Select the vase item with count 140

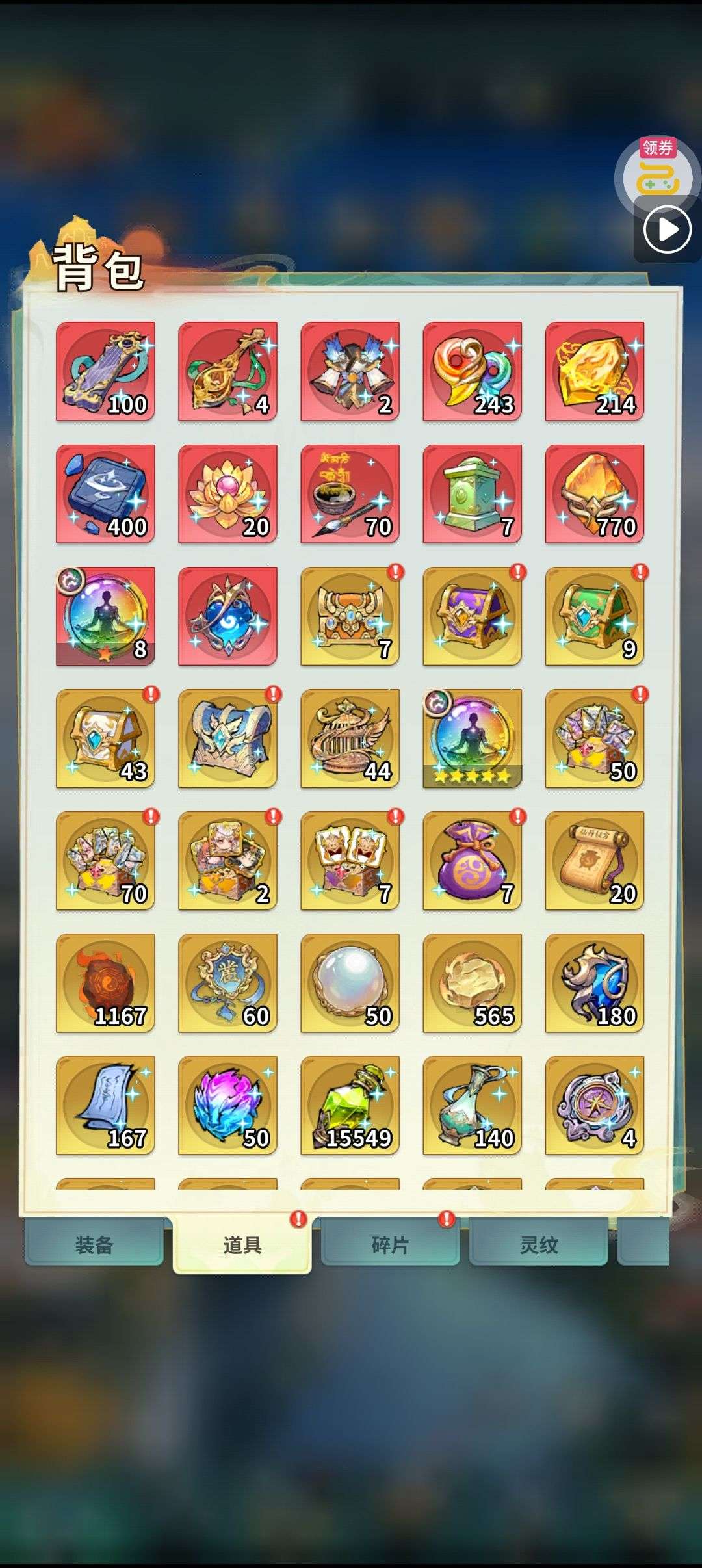coord(473,1104)
